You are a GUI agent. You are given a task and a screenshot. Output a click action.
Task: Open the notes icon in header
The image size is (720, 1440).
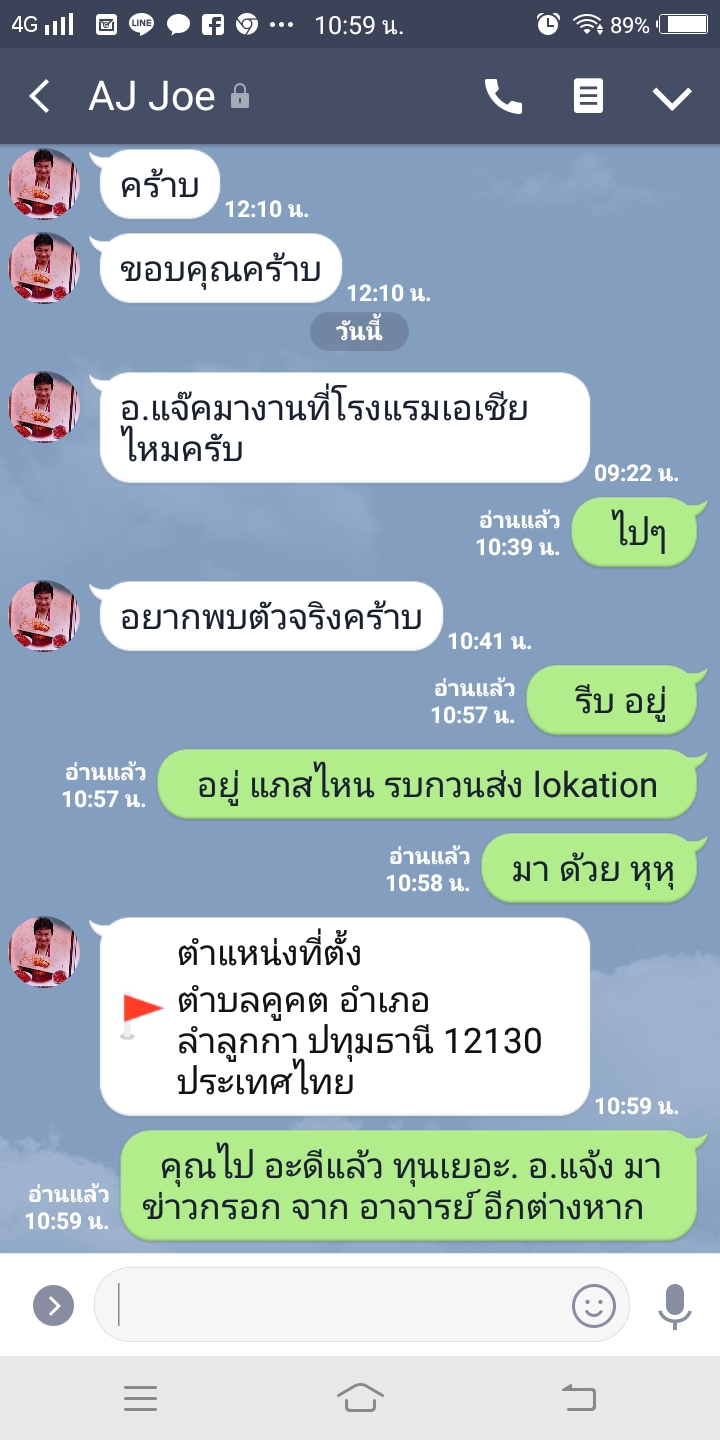(588, 97)
